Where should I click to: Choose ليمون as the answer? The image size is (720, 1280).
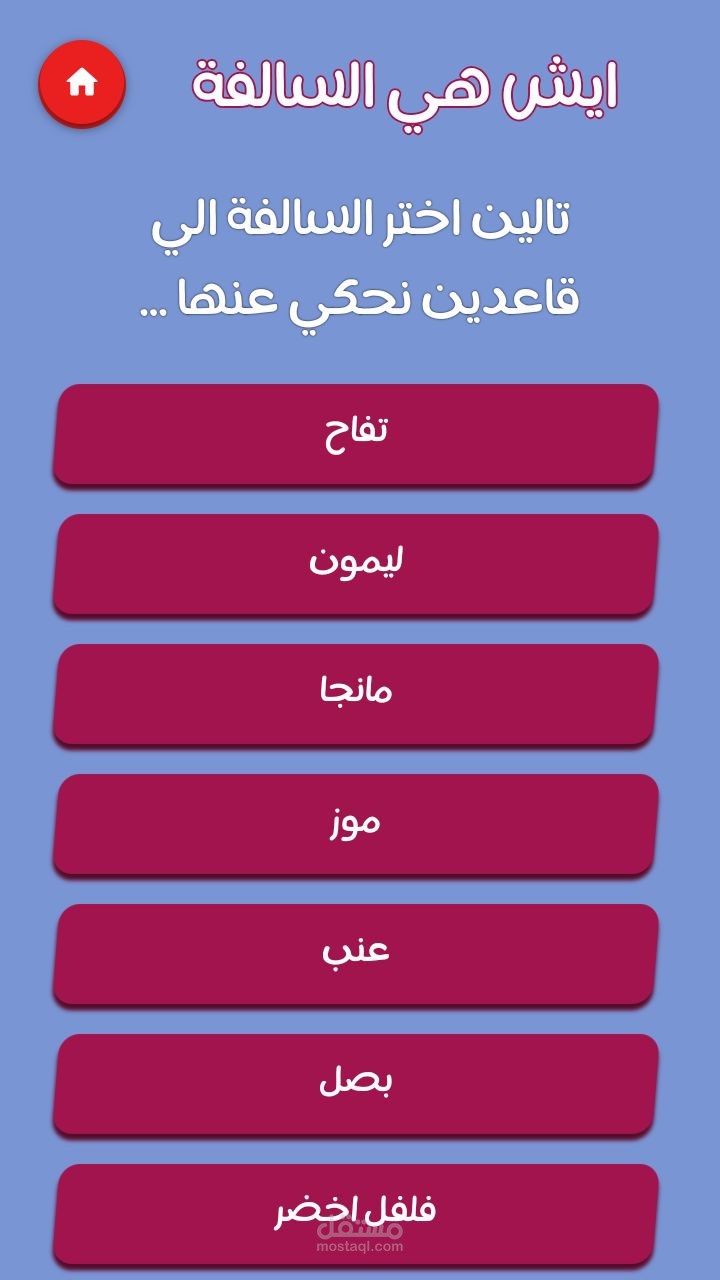point(356,564)
